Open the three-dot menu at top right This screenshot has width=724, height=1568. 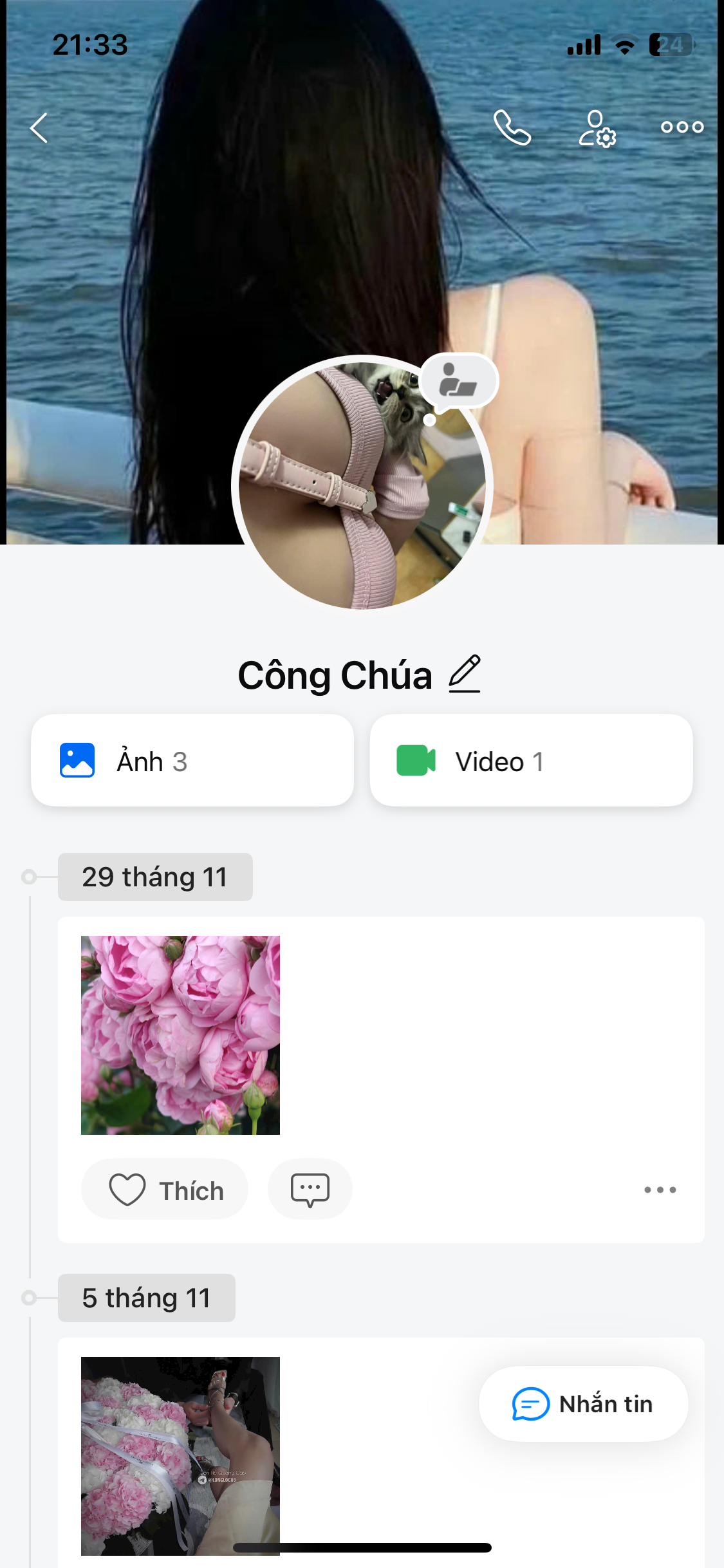pos(680,127)
